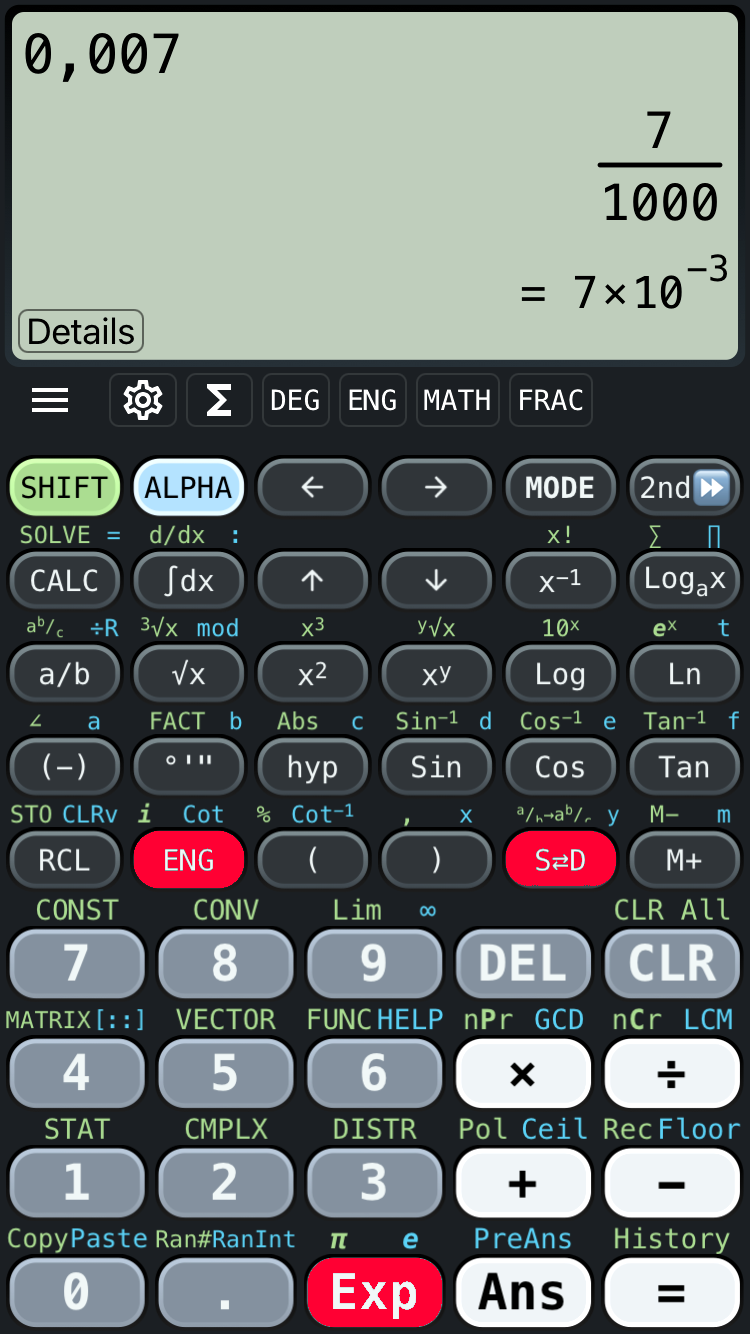Open the MODE selection
The height and width of the screenshot is (1334, 750).
[x=560, y=487]
